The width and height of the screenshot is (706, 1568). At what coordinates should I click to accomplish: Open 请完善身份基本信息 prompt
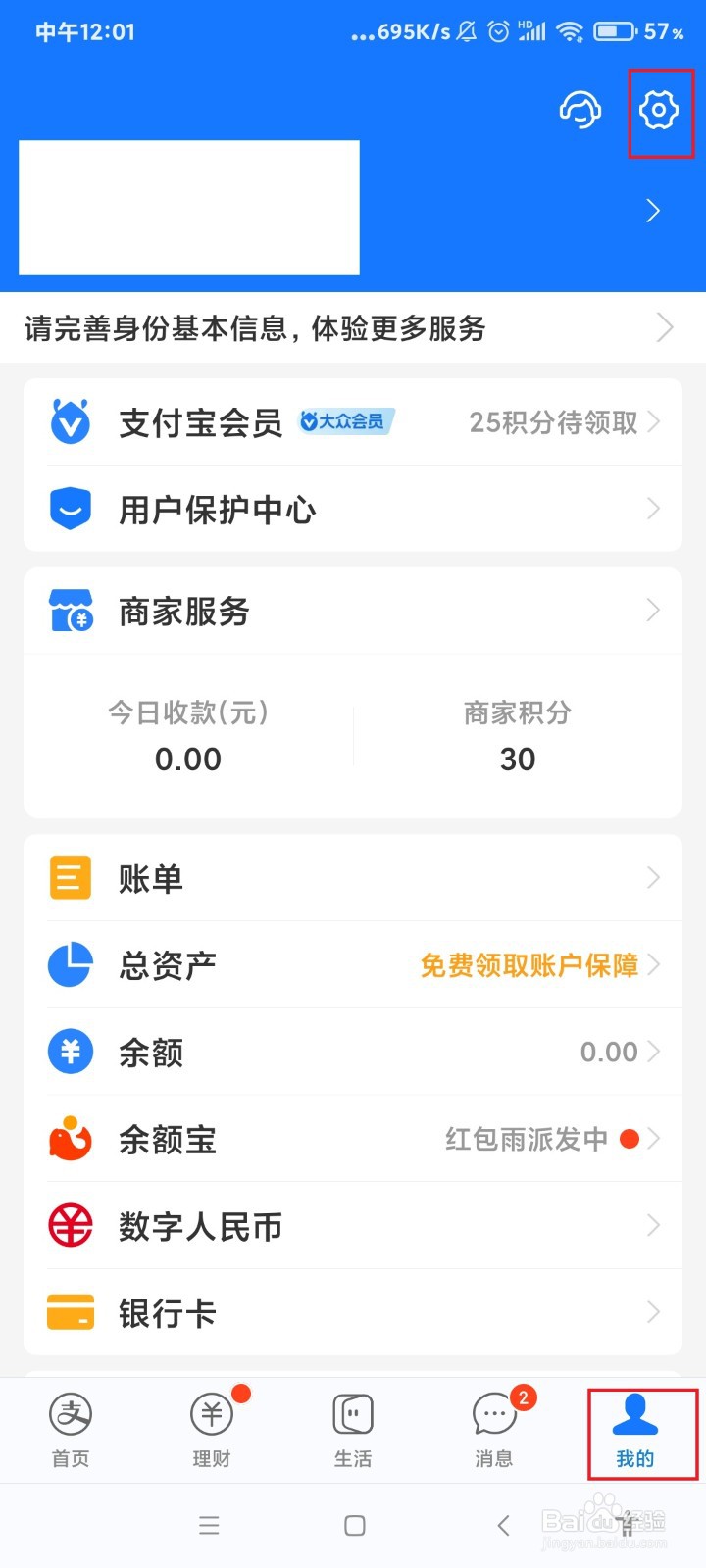tap(353, 328)
